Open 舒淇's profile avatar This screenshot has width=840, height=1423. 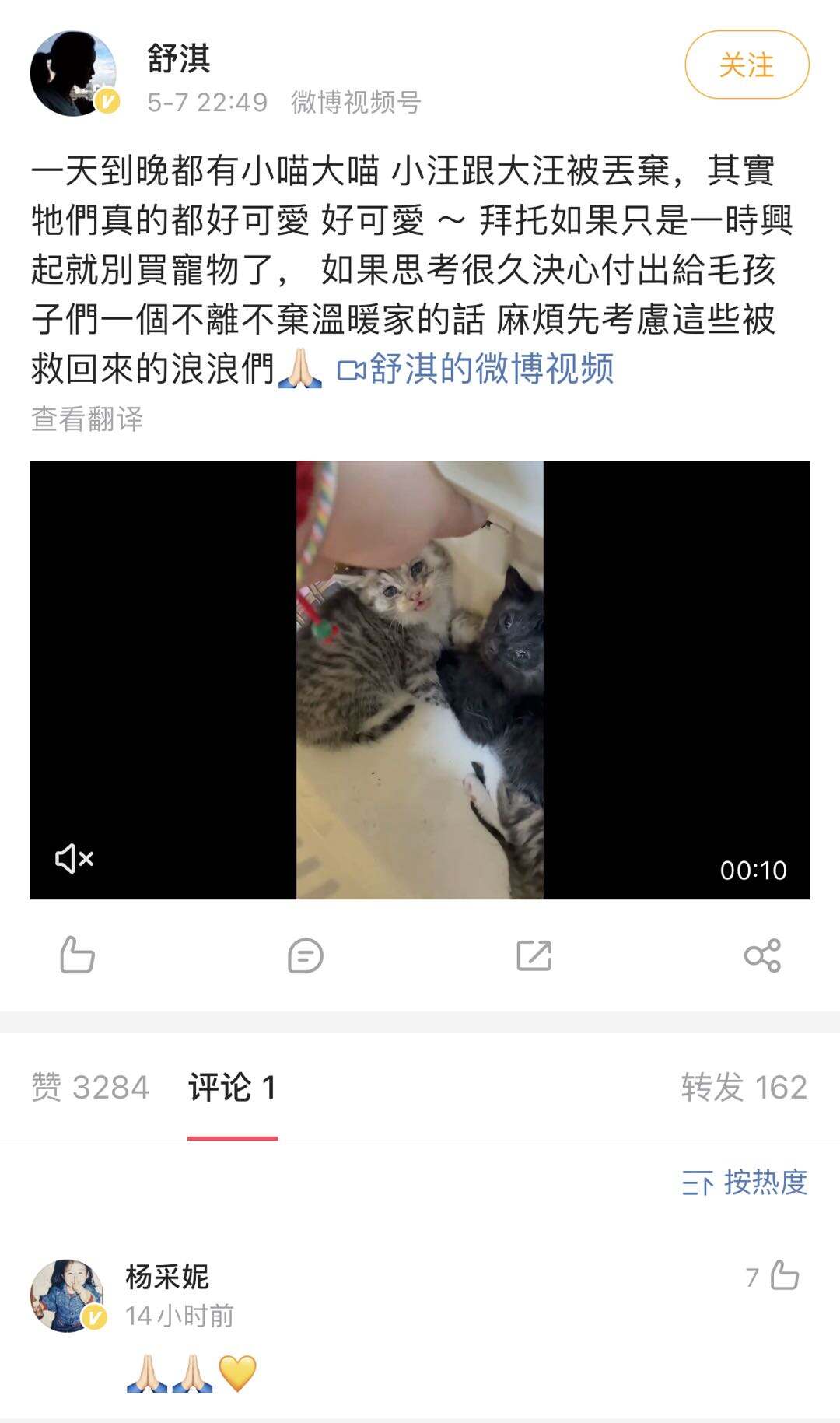pos(73,73)
